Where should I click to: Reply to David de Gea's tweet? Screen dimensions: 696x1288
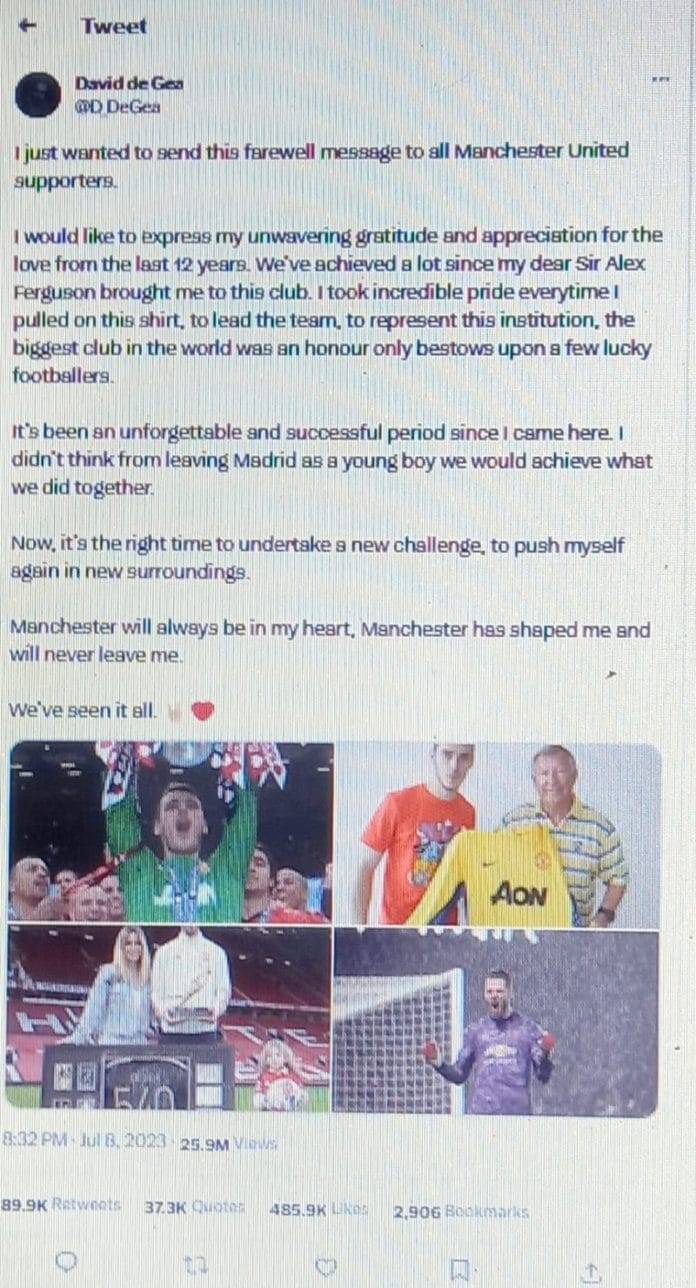click(x=66, y=1264)
